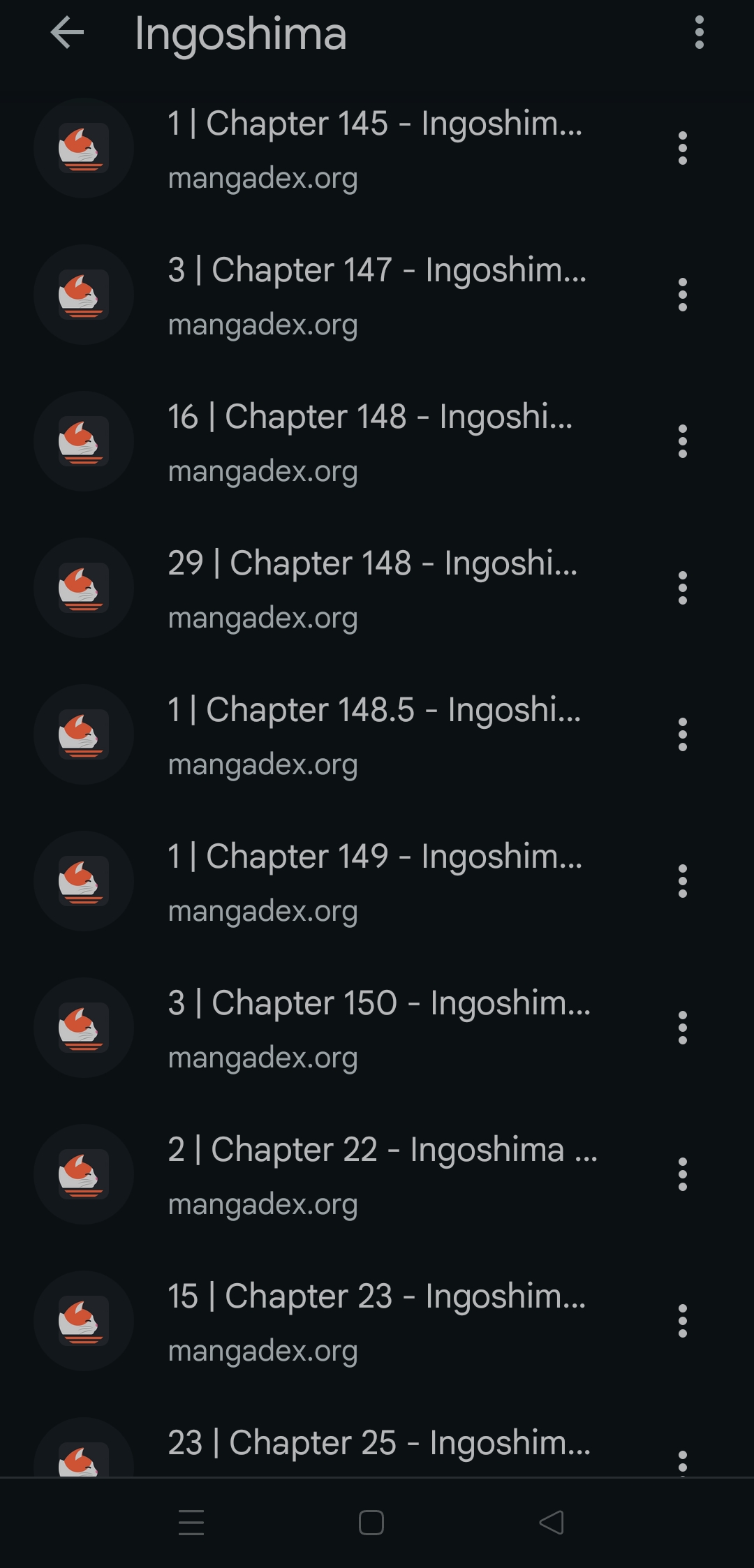Open the overflow menu next to the Ingoshima title
Viewport: 754px width, 1568px height.
pyautogui.click(x=699, y=33)
